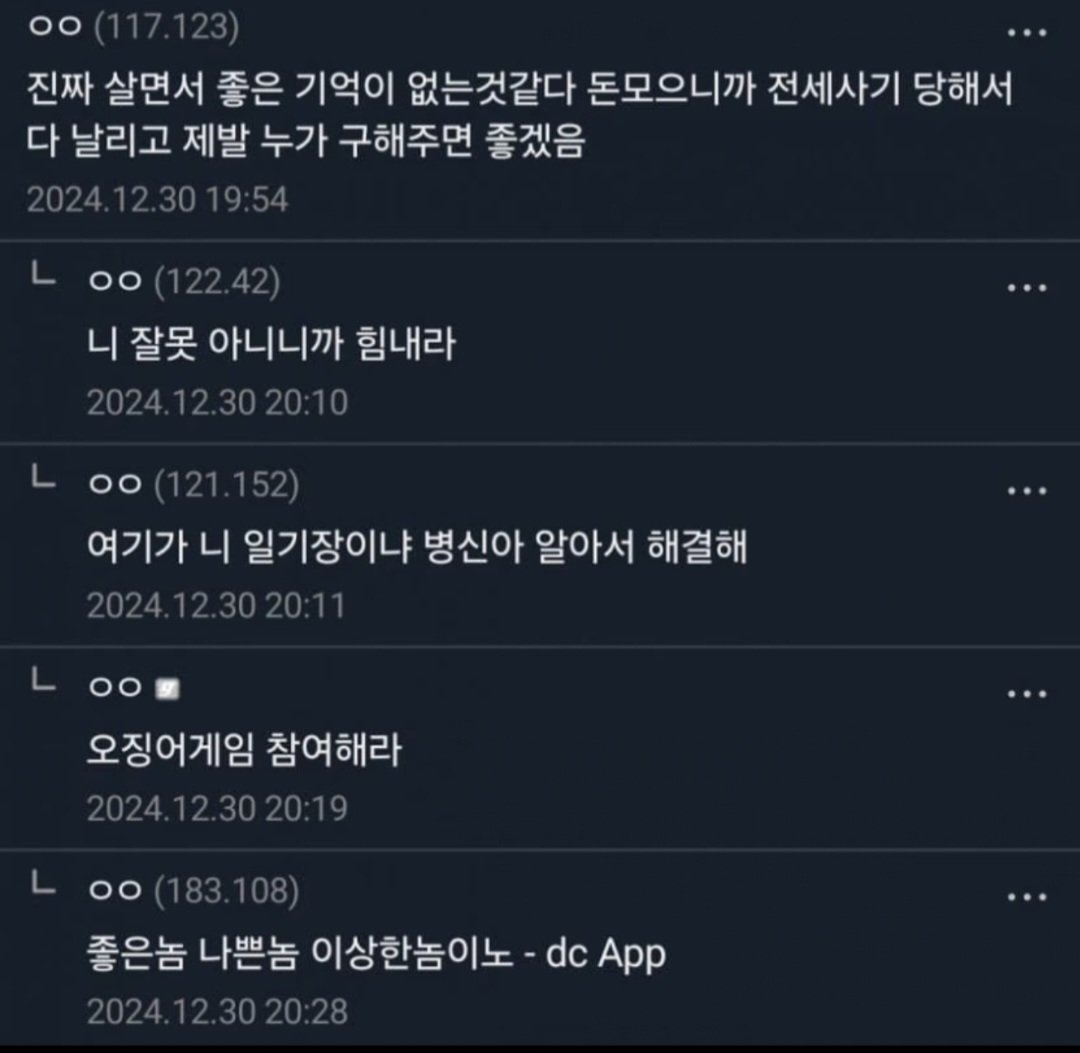Screen dimensions: 1080x1053
Task: Open options for reply by ㅇㅇ (122.42)
Action: (1026, 289)
